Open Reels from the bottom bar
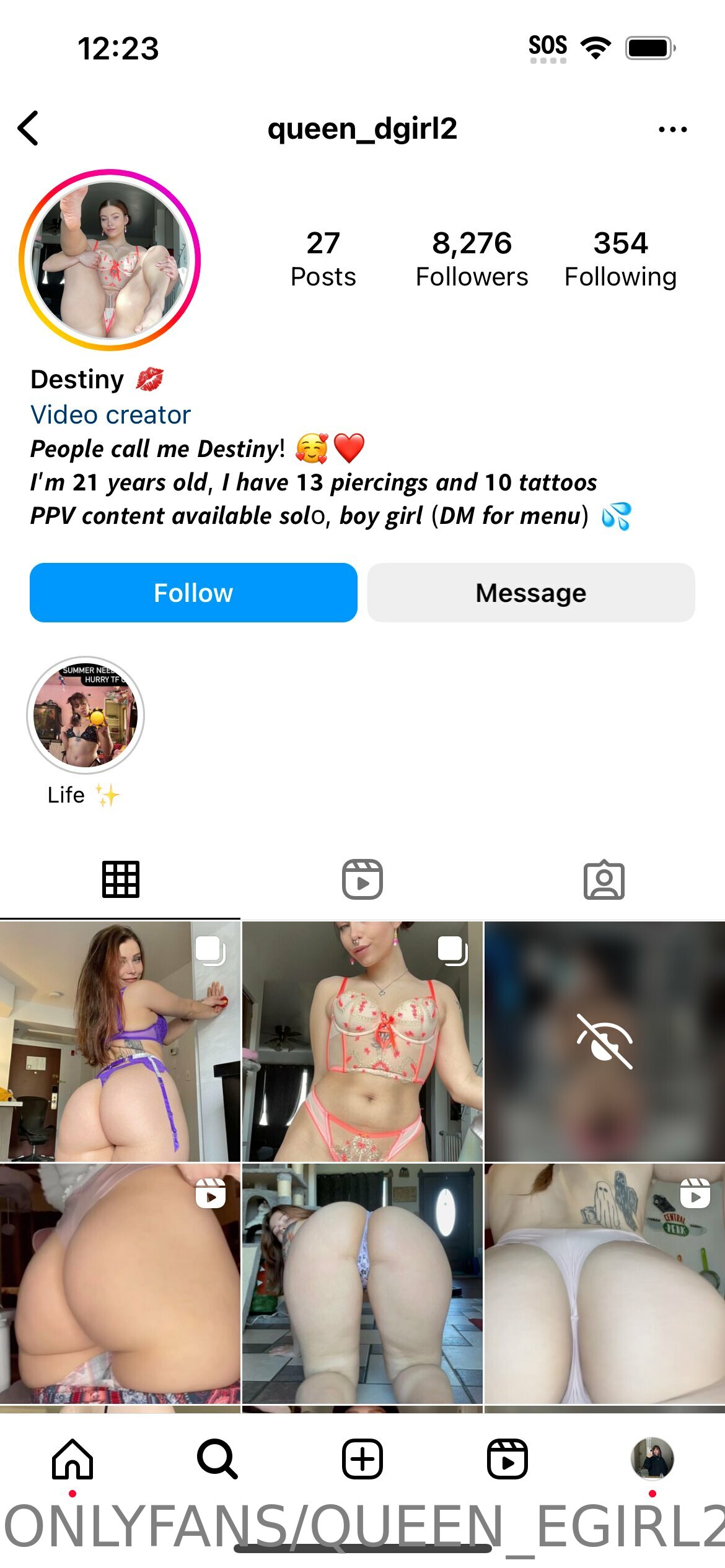 507,1459
